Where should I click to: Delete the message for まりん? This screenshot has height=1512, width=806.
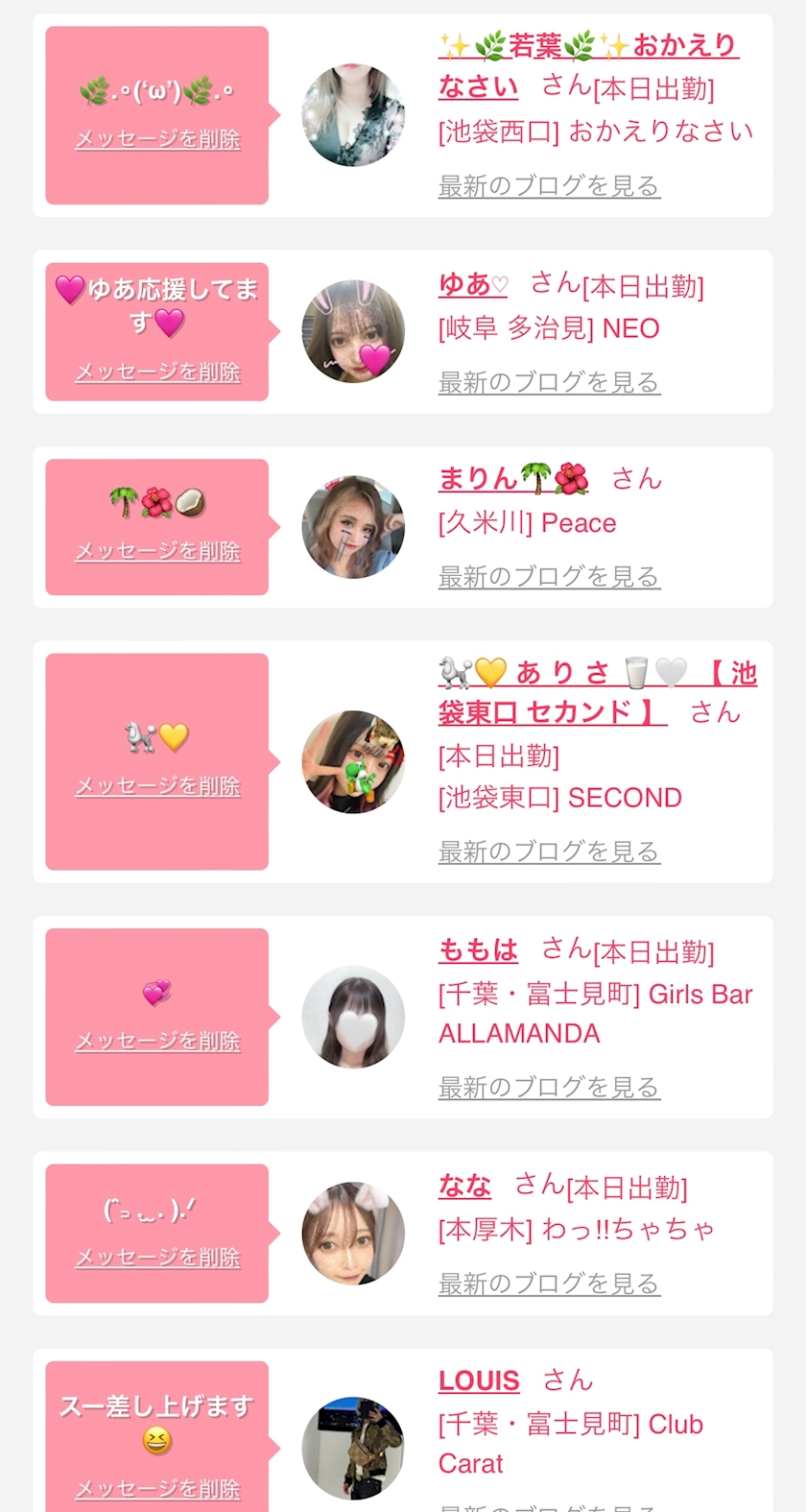[x=158, y=551]
